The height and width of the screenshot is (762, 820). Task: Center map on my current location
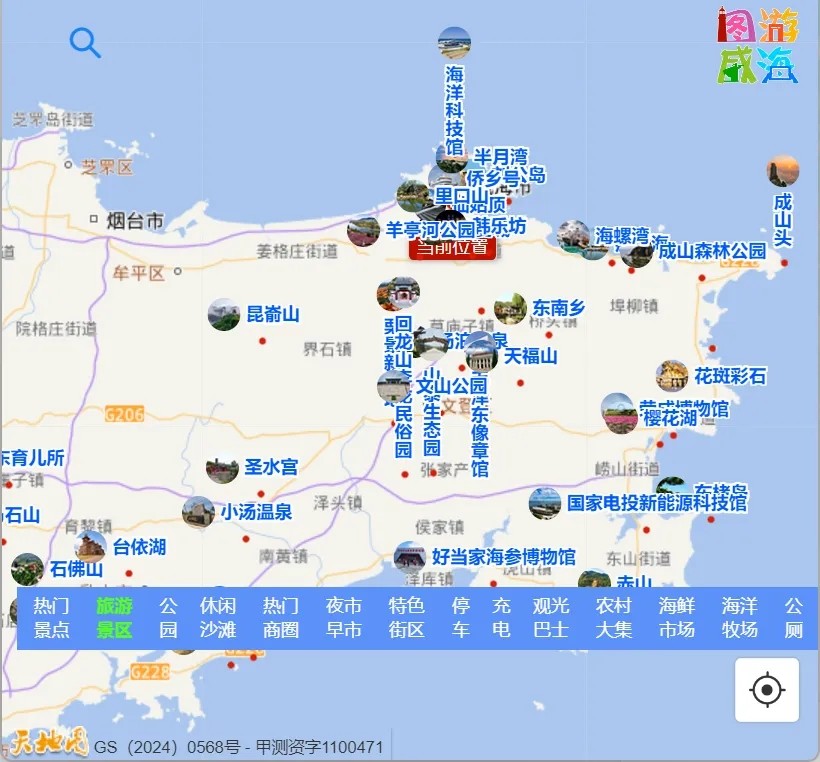(x=767, y=690)
